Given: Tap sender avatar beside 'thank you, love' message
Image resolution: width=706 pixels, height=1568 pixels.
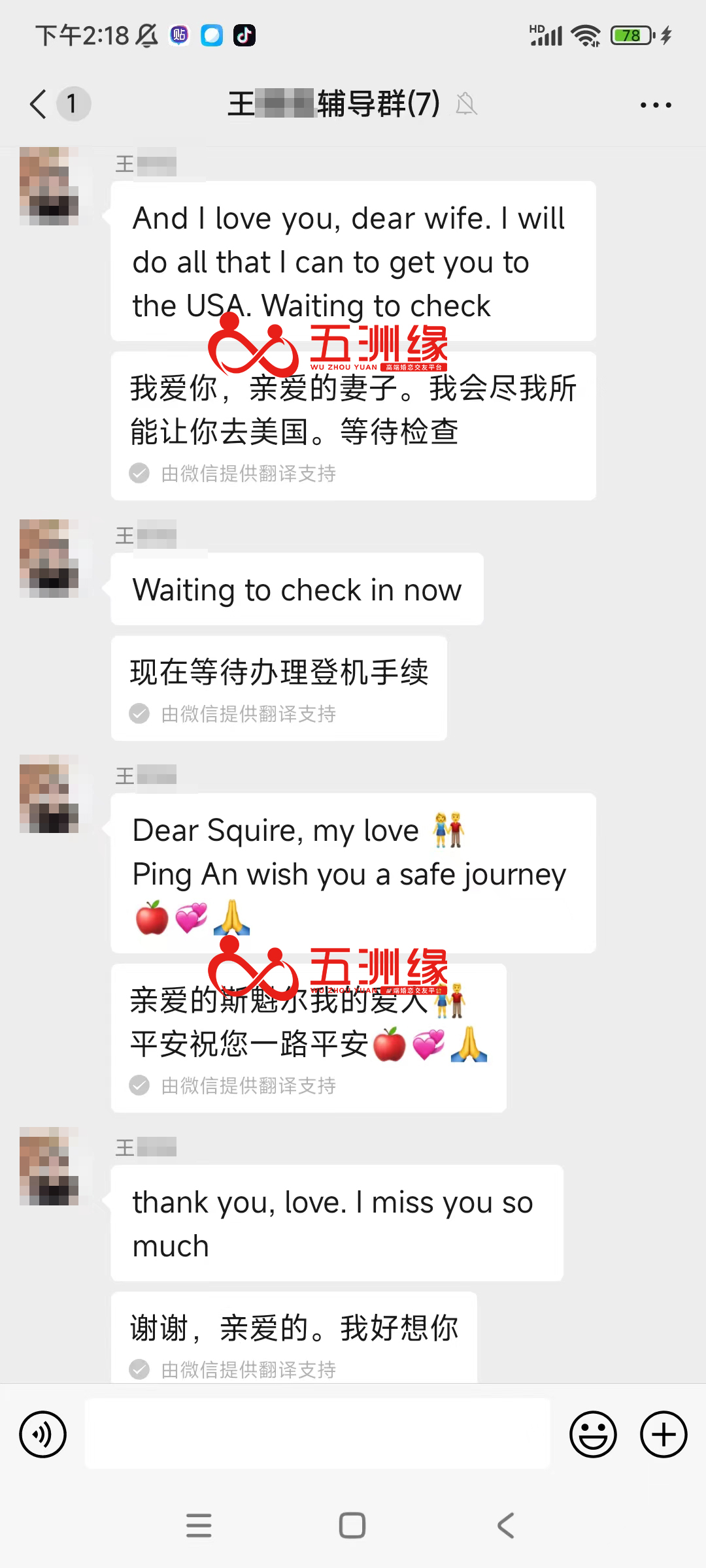Looking at the screenshot, I should tap(49, 1166).
